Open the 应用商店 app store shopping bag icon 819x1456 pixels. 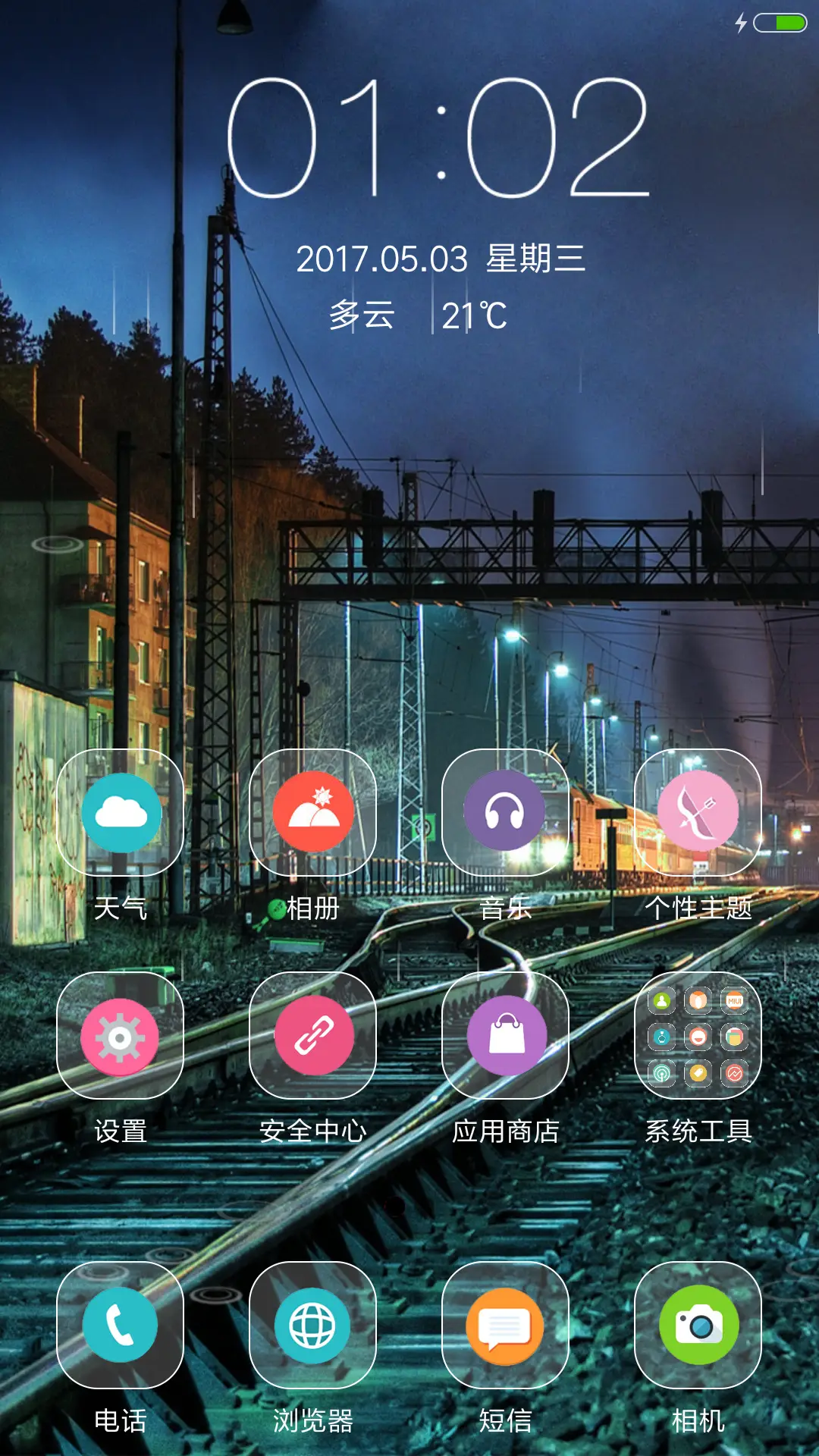[x=507, y=1037]
